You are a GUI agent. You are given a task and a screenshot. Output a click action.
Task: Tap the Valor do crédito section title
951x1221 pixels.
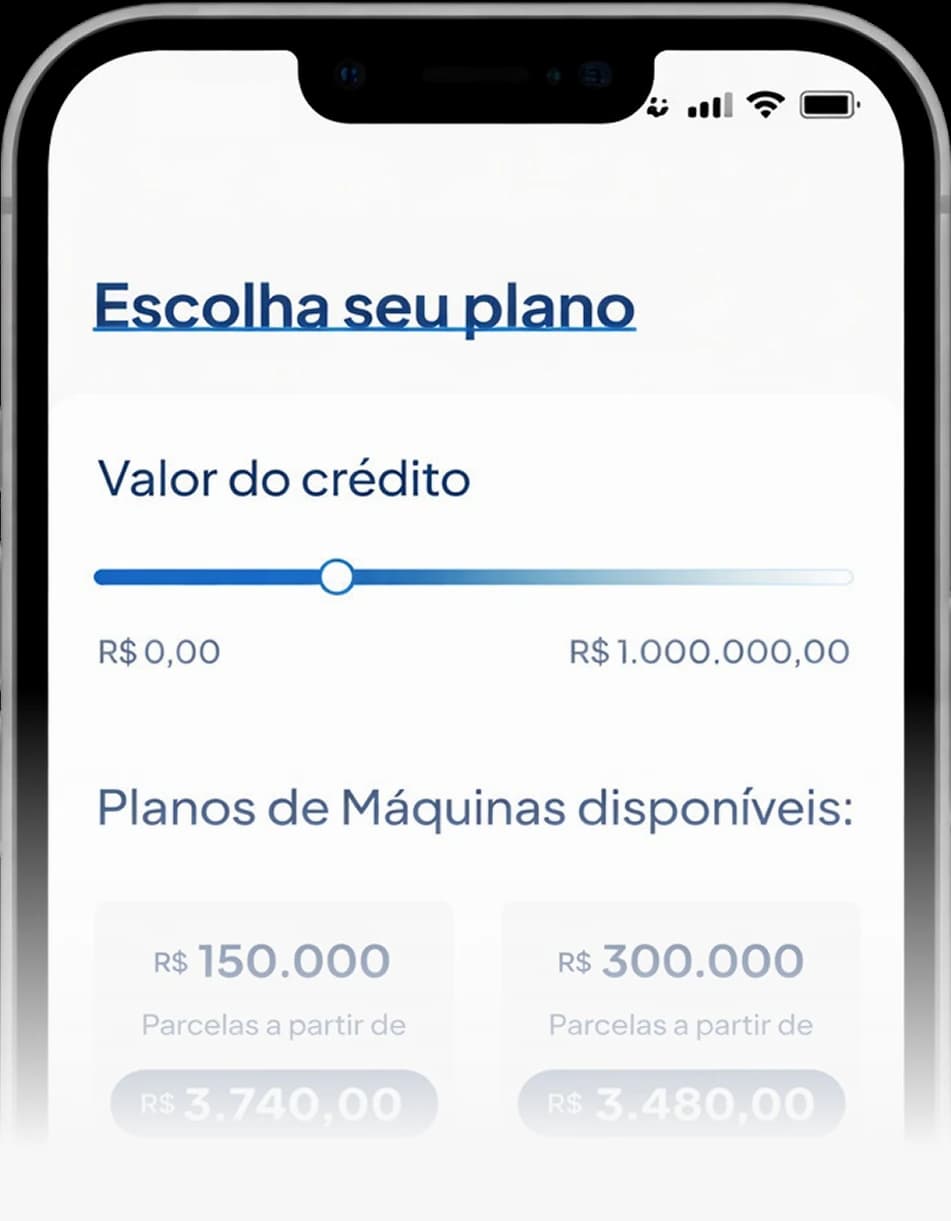click(283, 478)
